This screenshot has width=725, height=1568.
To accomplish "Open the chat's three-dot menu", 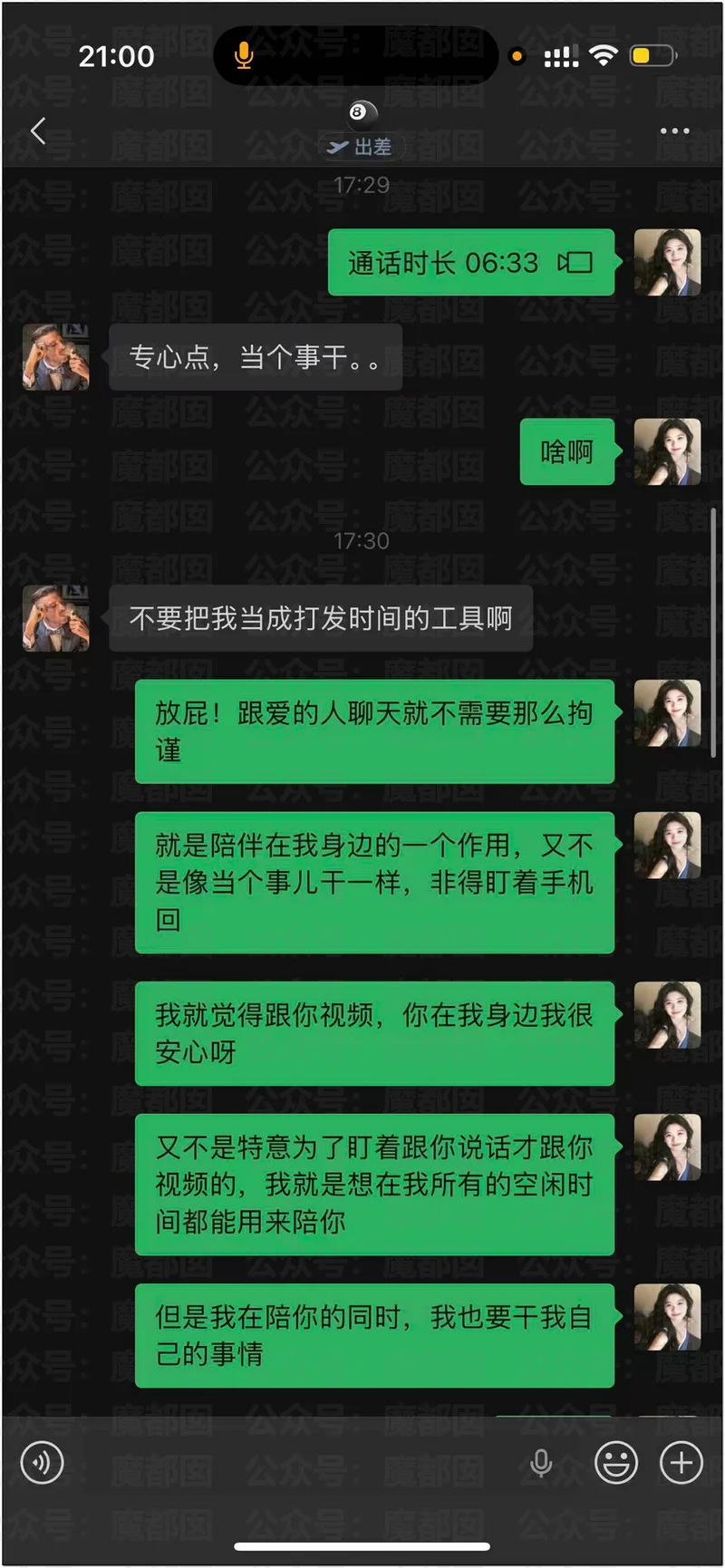I will [674, 131].
